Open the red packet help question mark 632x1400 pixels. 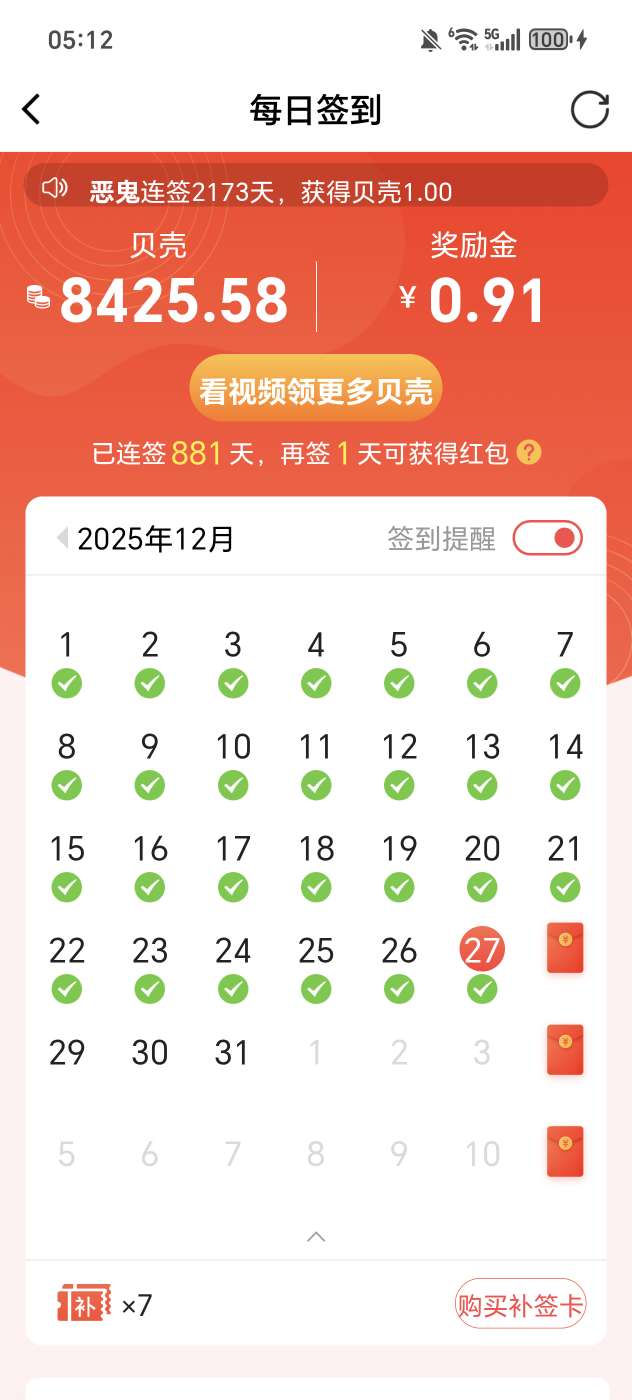click(x=529, y=453)
